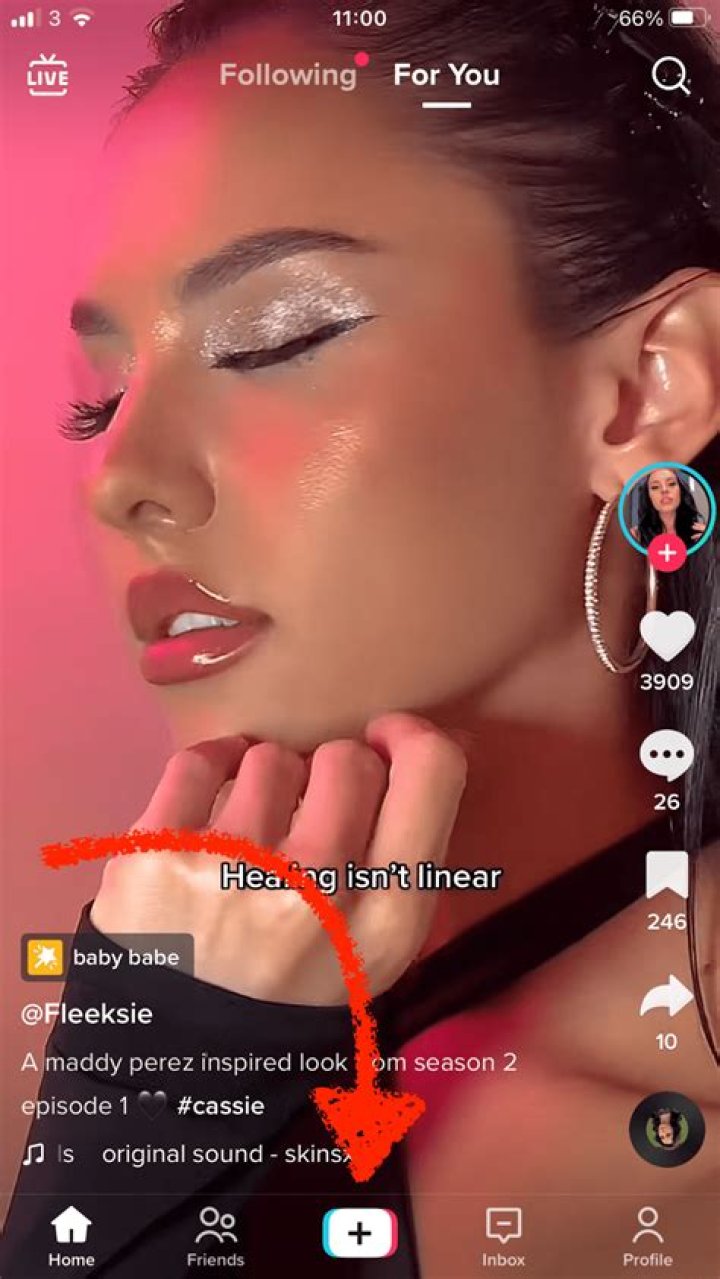Stay on the For You feed
The height and width of the screenshot is (1279, 720).
(x=446, y=75)
